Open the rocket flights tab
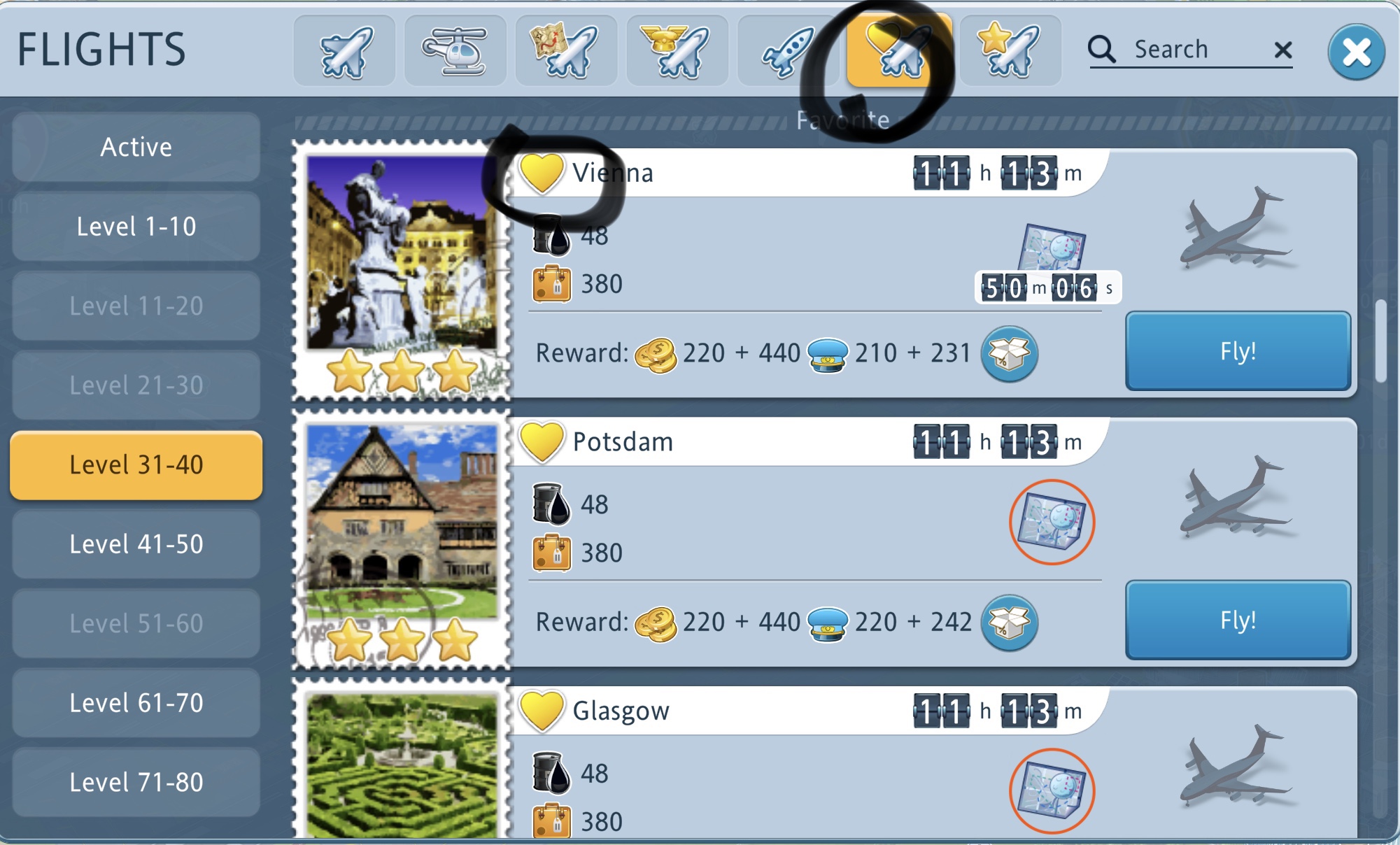The width and height of the screenshot is (1400, 845). click(787, 51)
